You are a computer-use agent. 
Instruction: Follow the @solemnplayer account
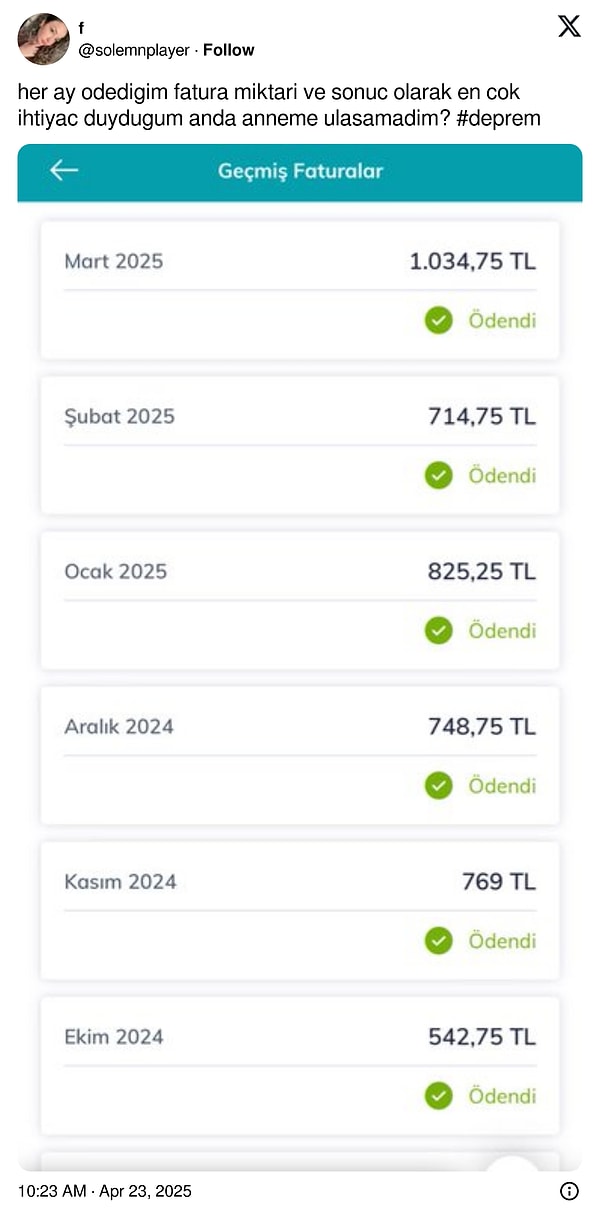coord(228,50)
